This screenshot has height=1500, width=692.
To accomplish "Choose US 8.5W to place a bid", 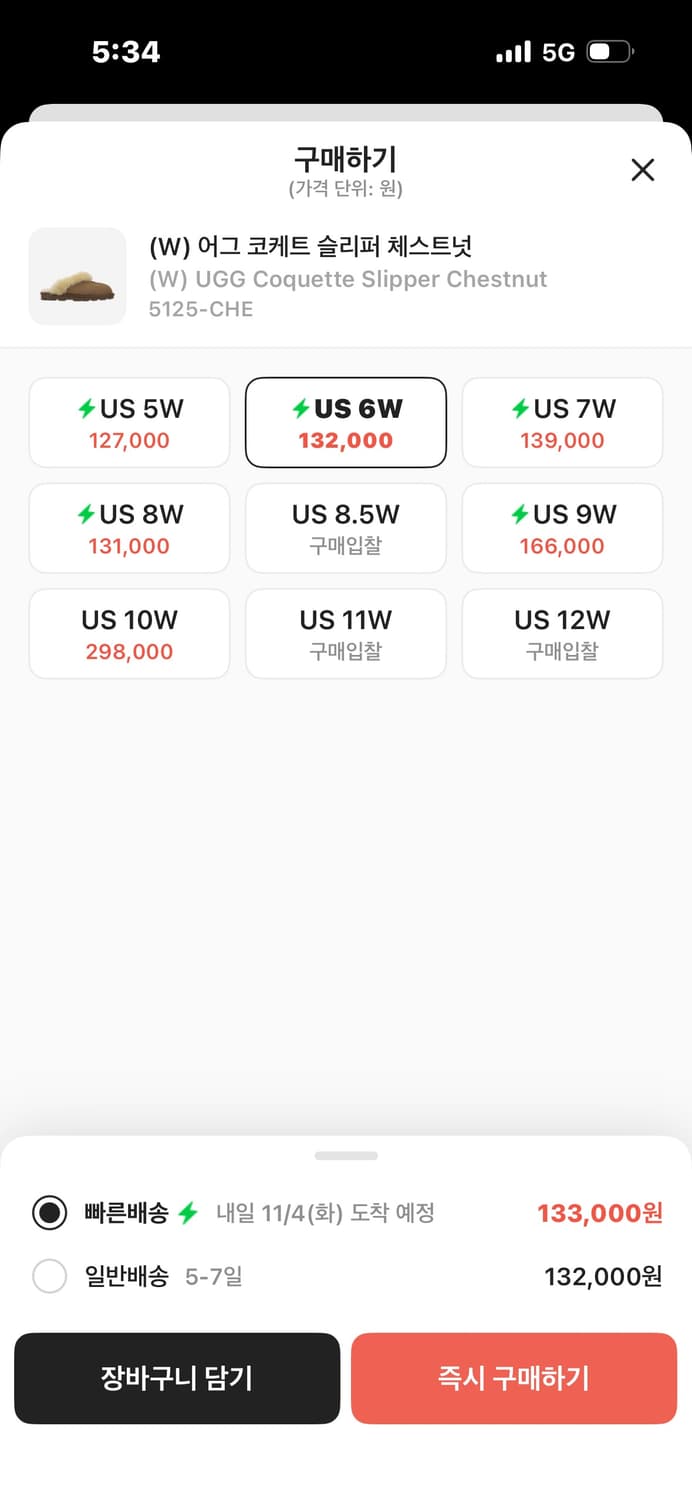I will coord(346,529).
